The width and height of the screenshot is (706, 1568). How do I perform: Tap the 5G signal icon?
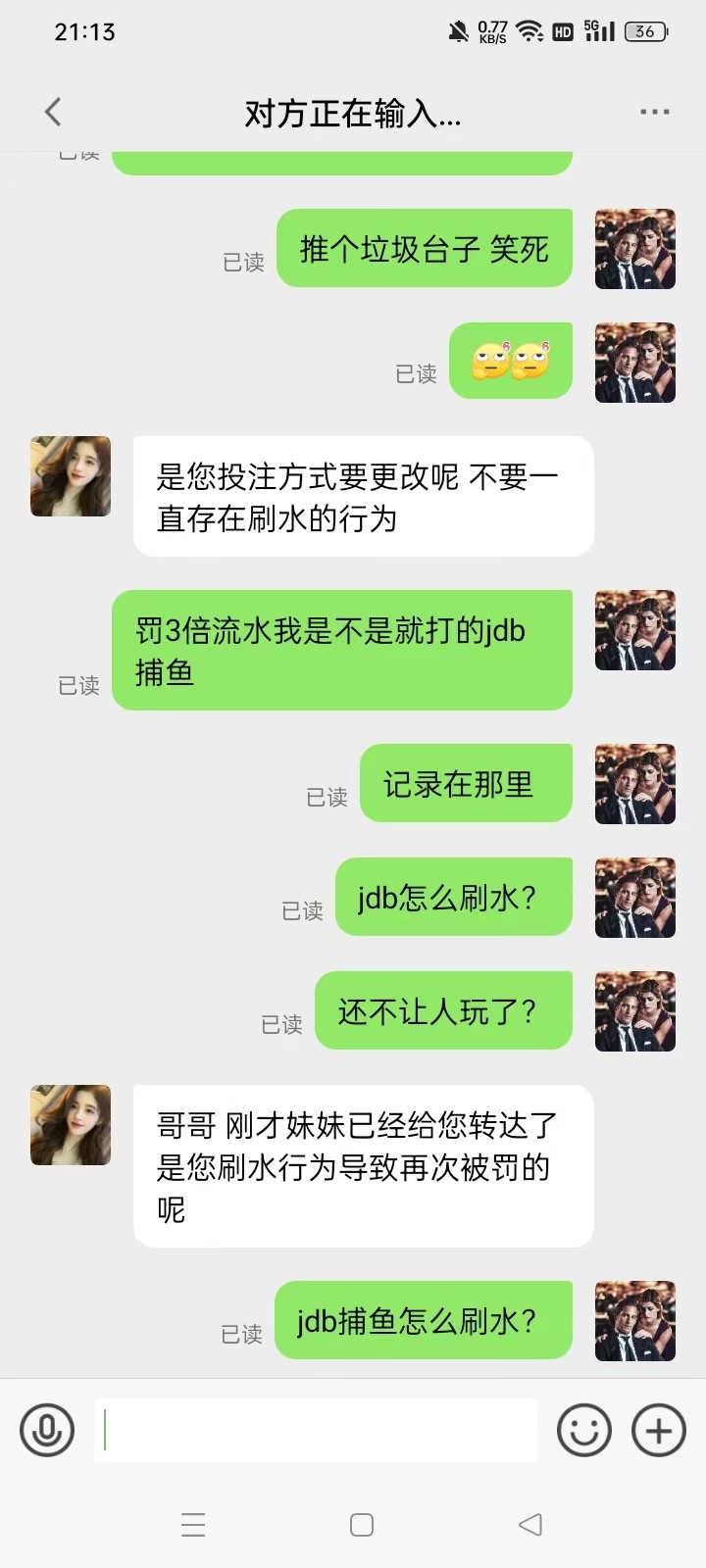(598, 29)
